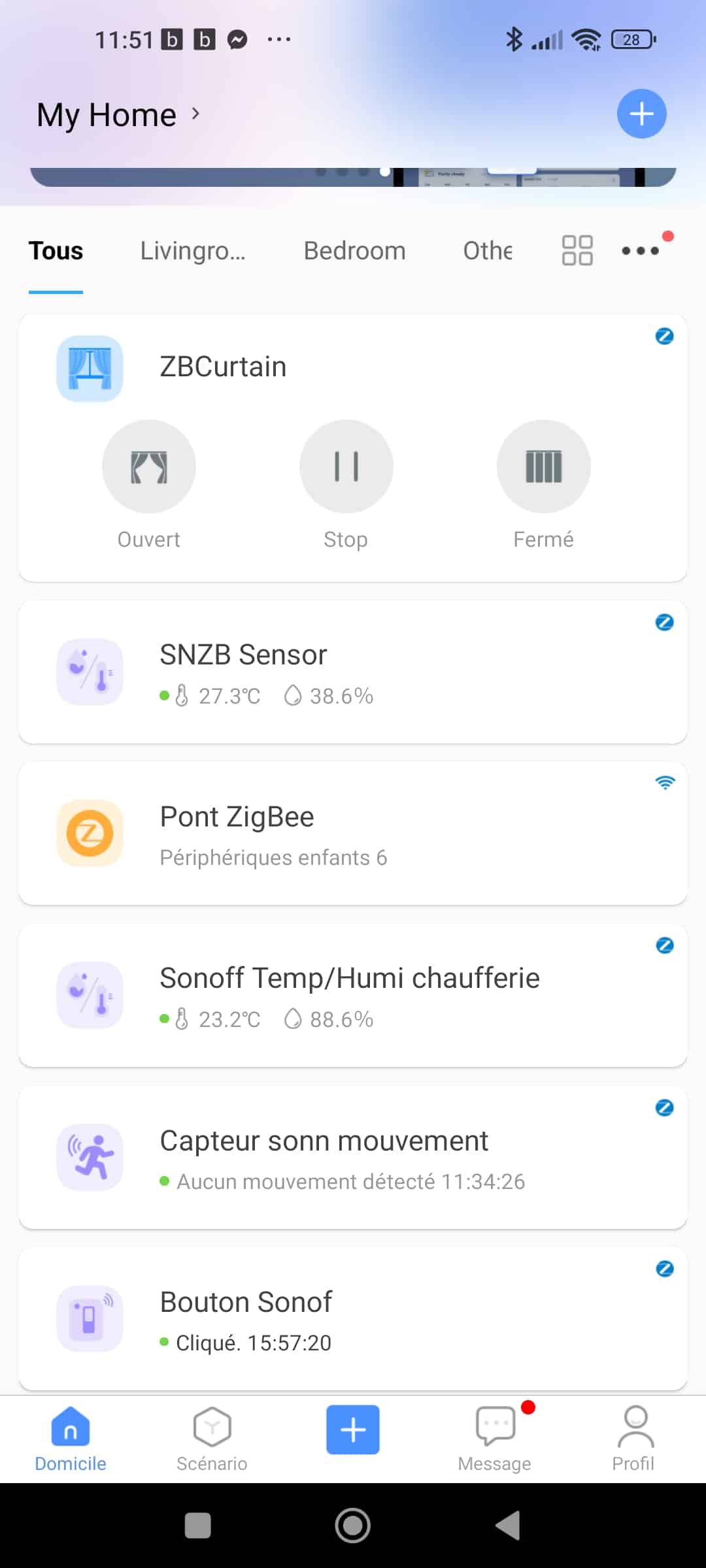Open the Pont ZigBee device card
Viewport: 706px width, 1568px height.
353,834
